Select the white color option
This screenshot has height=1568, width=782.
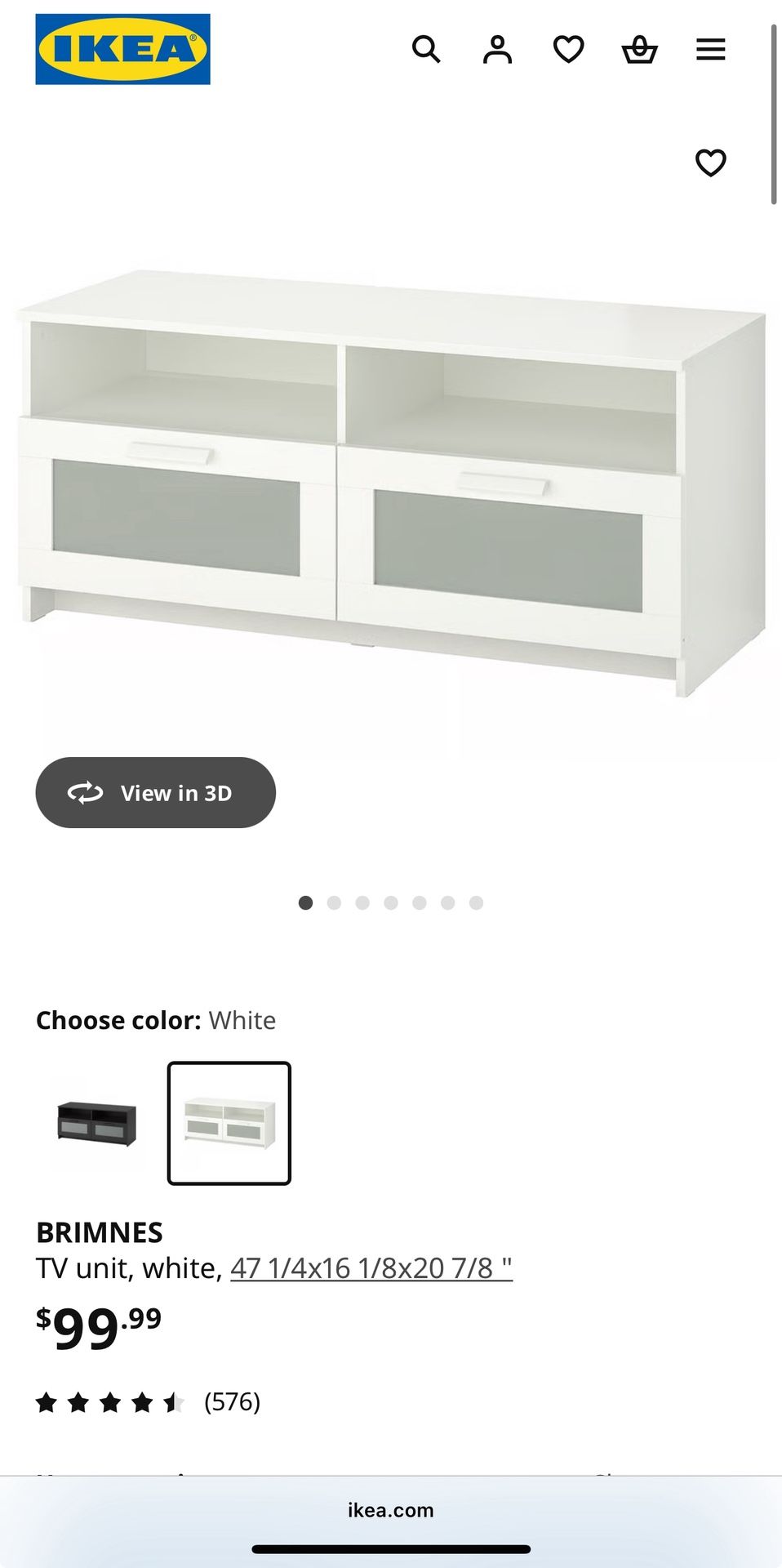pyautogui.click(x=229, y=1123)
